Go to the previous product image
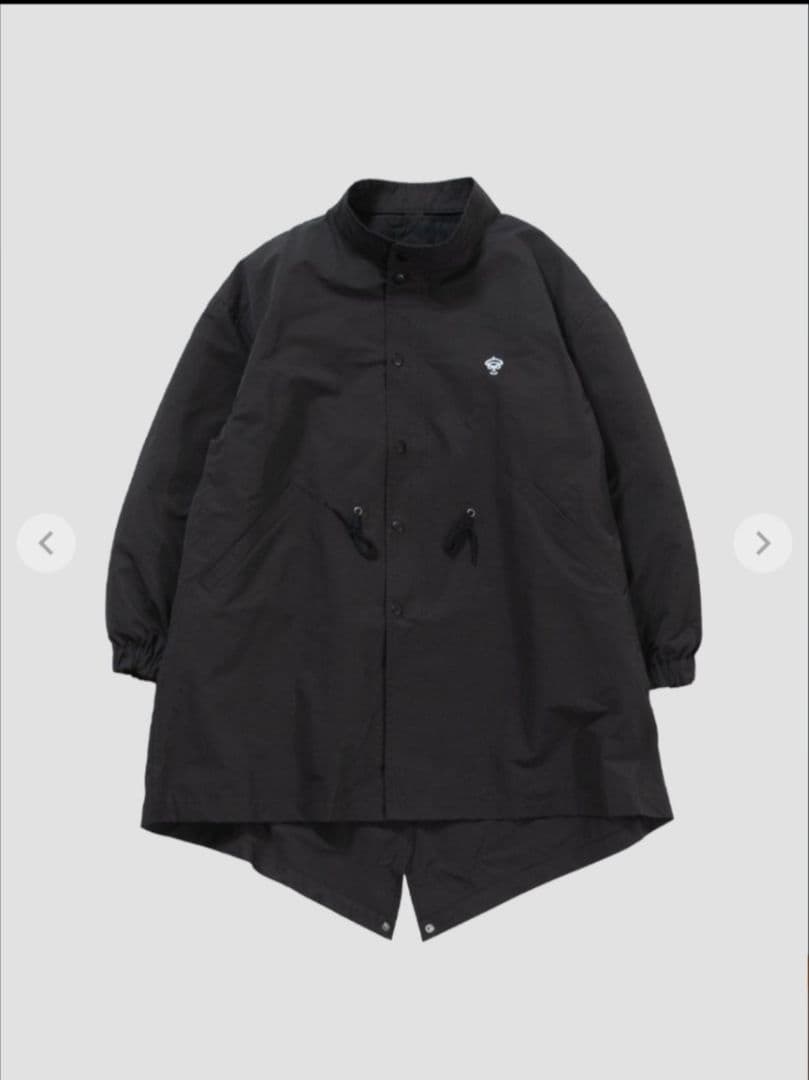This screenshot has width=809, height=1080. pyautogui.click(x=46, y=543)
